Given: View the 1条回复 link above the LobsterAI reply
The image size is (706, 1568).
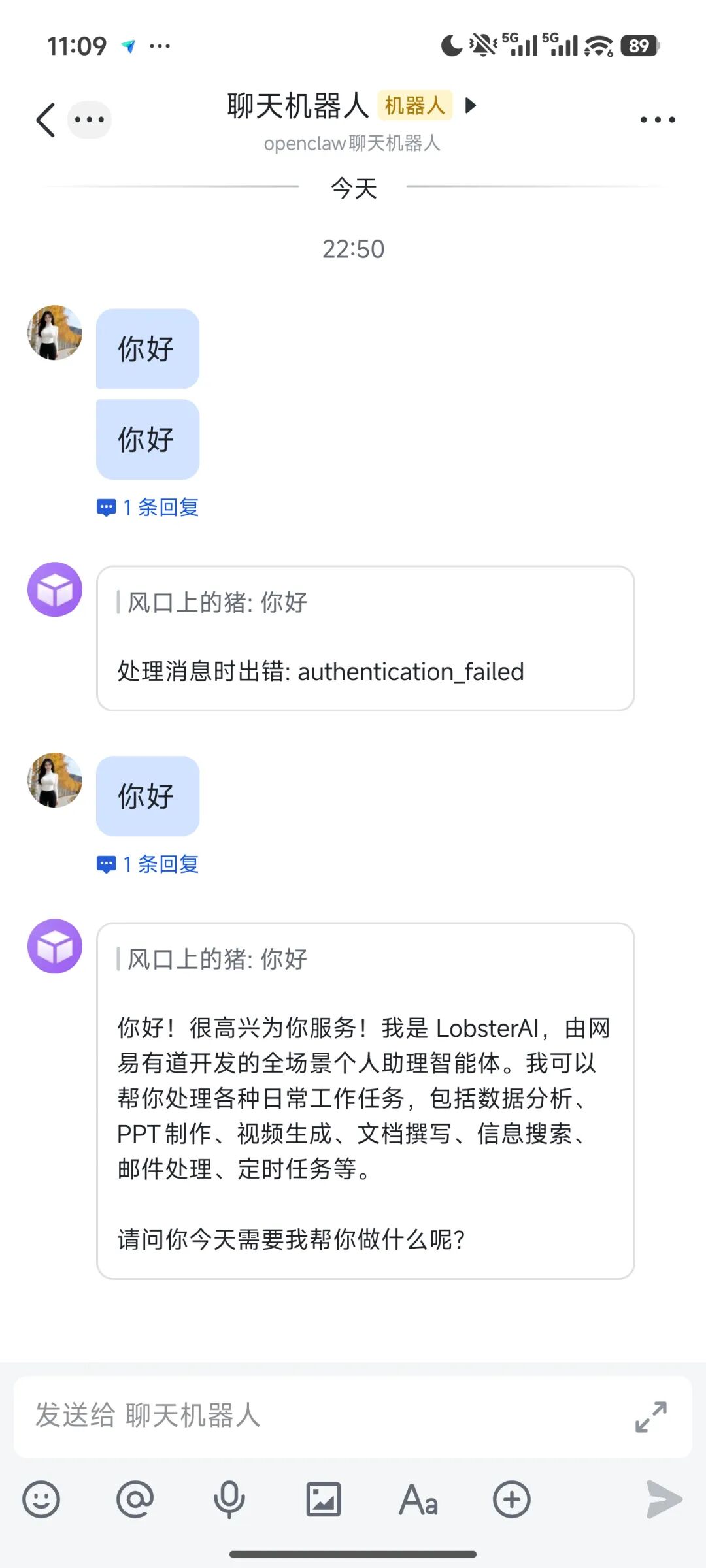Looking at the screenshot, I should [149, 864].
